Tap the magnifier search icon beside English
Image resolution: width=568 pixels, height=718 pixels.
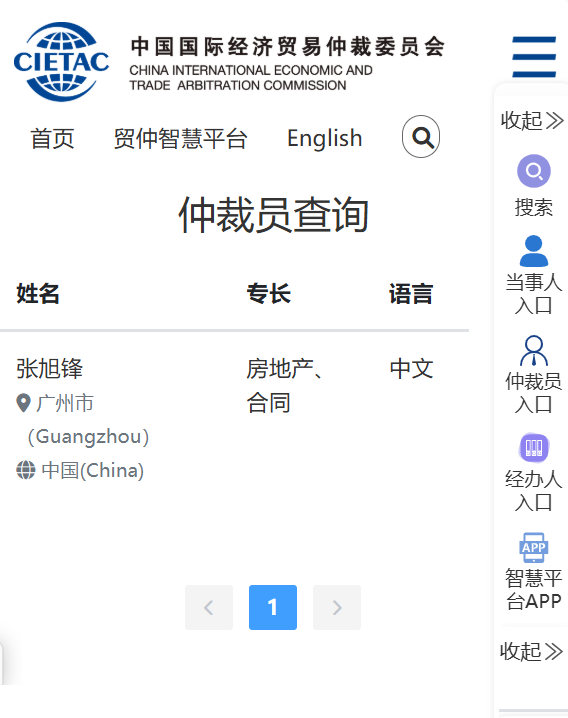coord(421,137)
